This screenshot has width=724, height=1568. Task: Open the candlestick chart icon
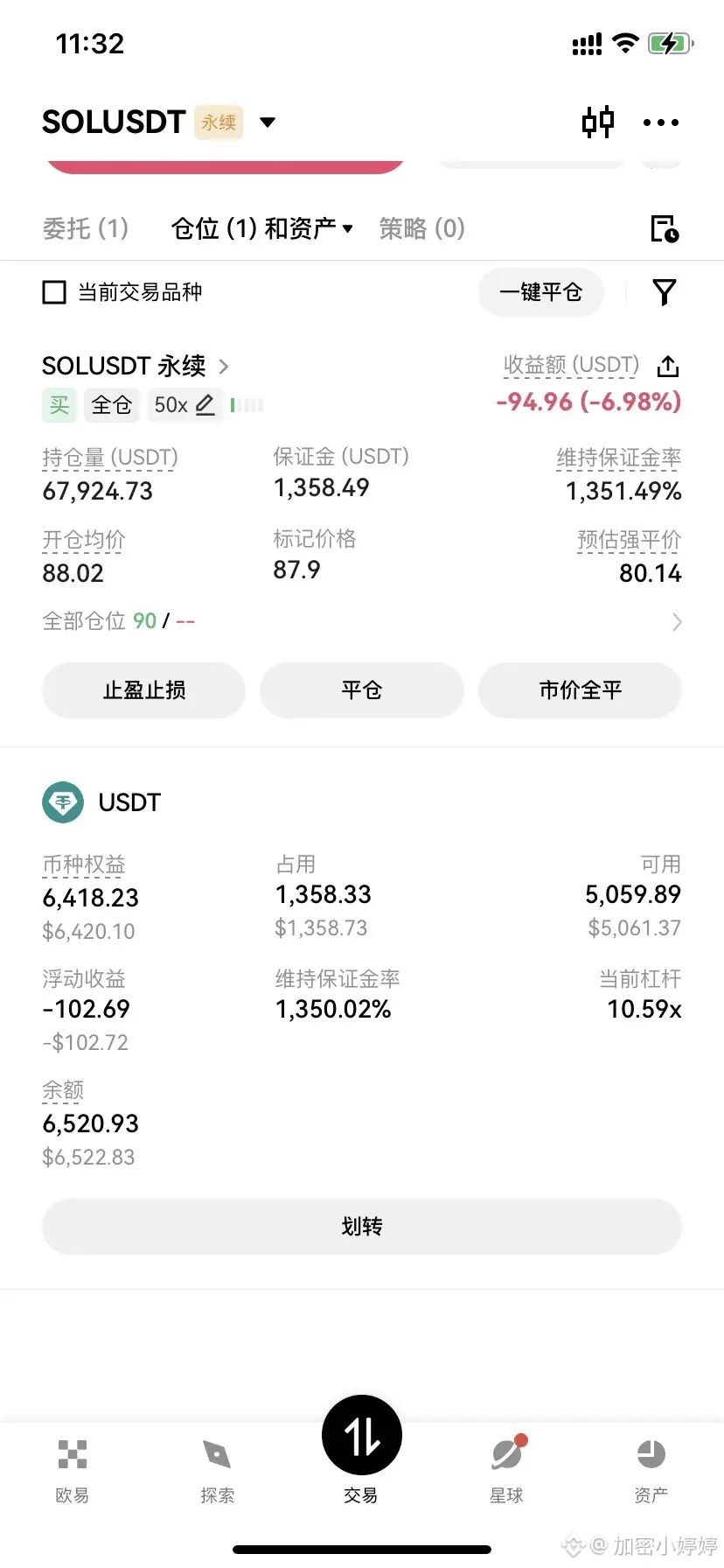[598, 122]
